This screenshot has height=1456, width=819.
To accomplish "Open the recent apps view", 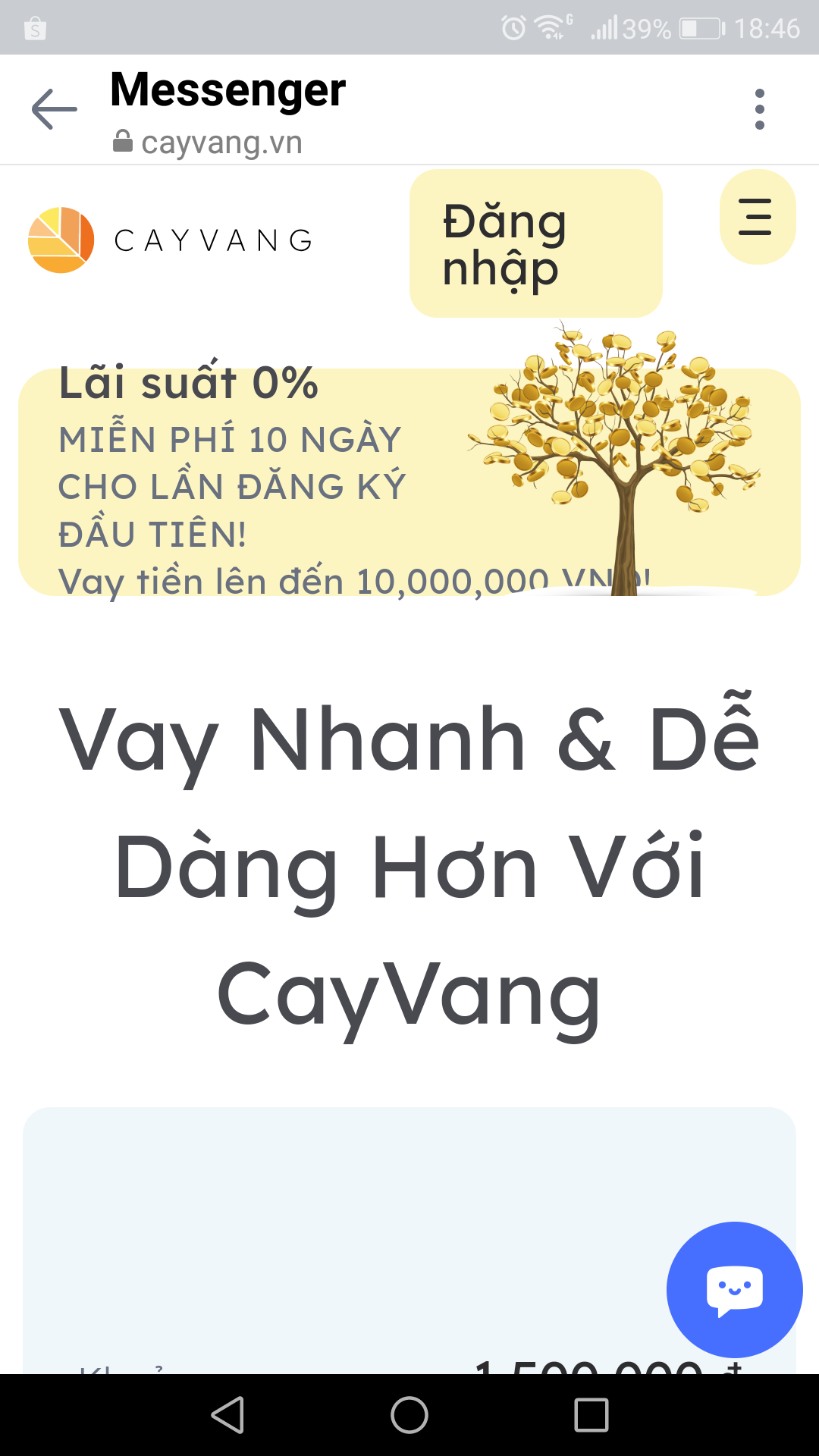I will [x=591, y=1415].
